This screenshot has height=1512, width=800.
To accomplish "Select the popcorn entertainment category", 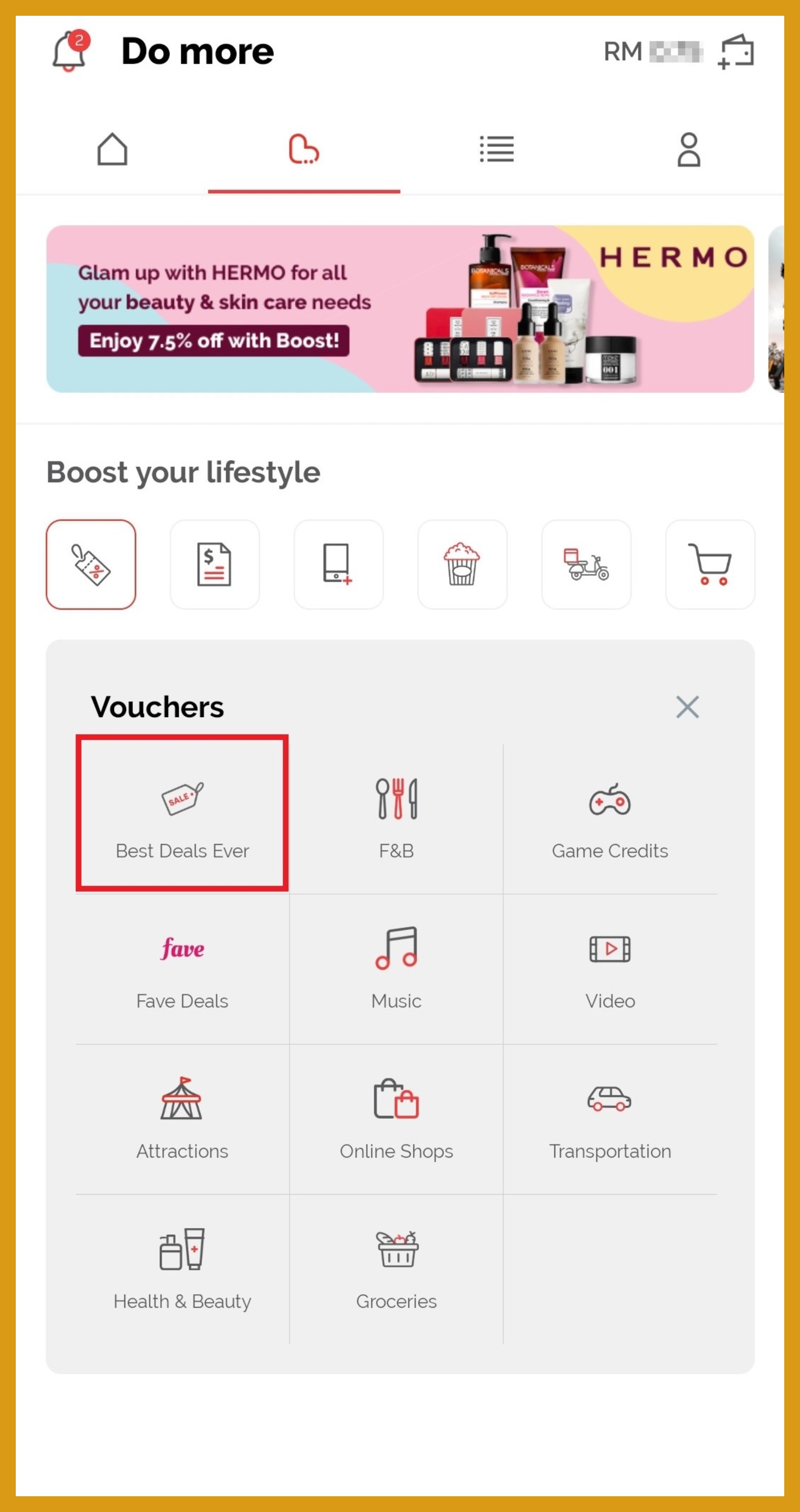I will [462, 564].
